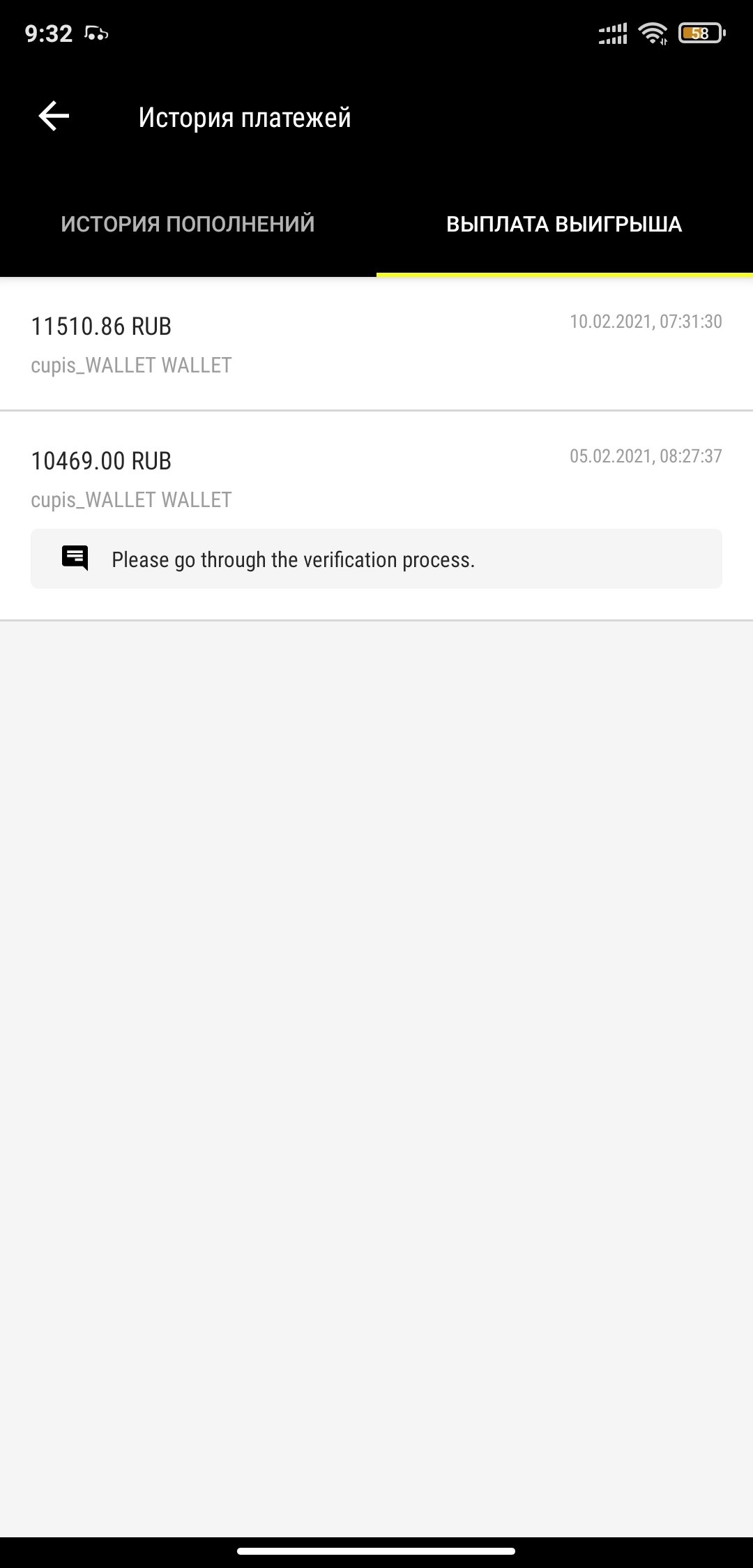Image resolution: width=753 pixels, height=1568 pixels.
Task: Switch to the История пополнений tab
Action: (x=188, y=224)
